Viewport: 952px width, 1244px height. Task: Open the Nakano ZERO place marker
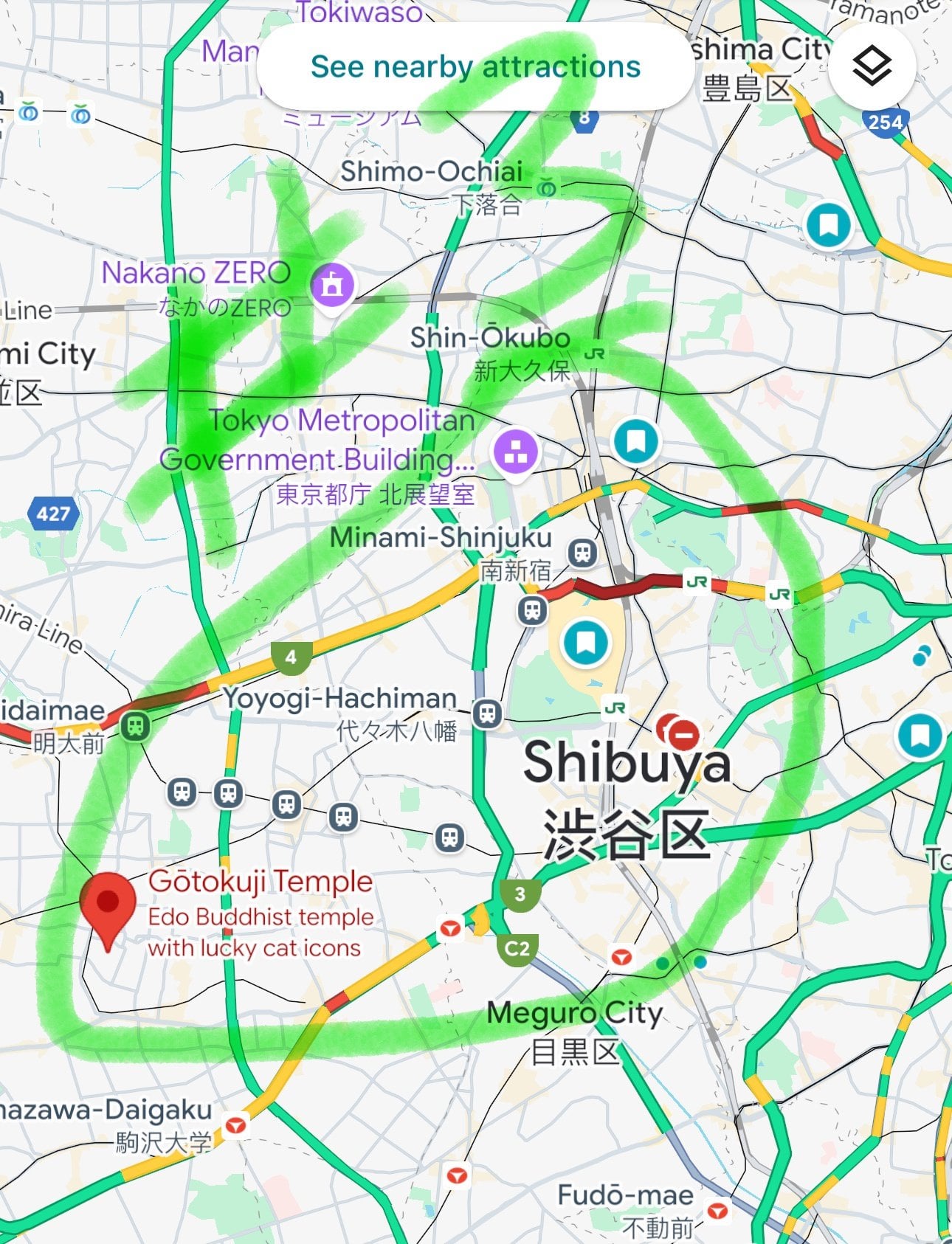click(x=332, y=285)
